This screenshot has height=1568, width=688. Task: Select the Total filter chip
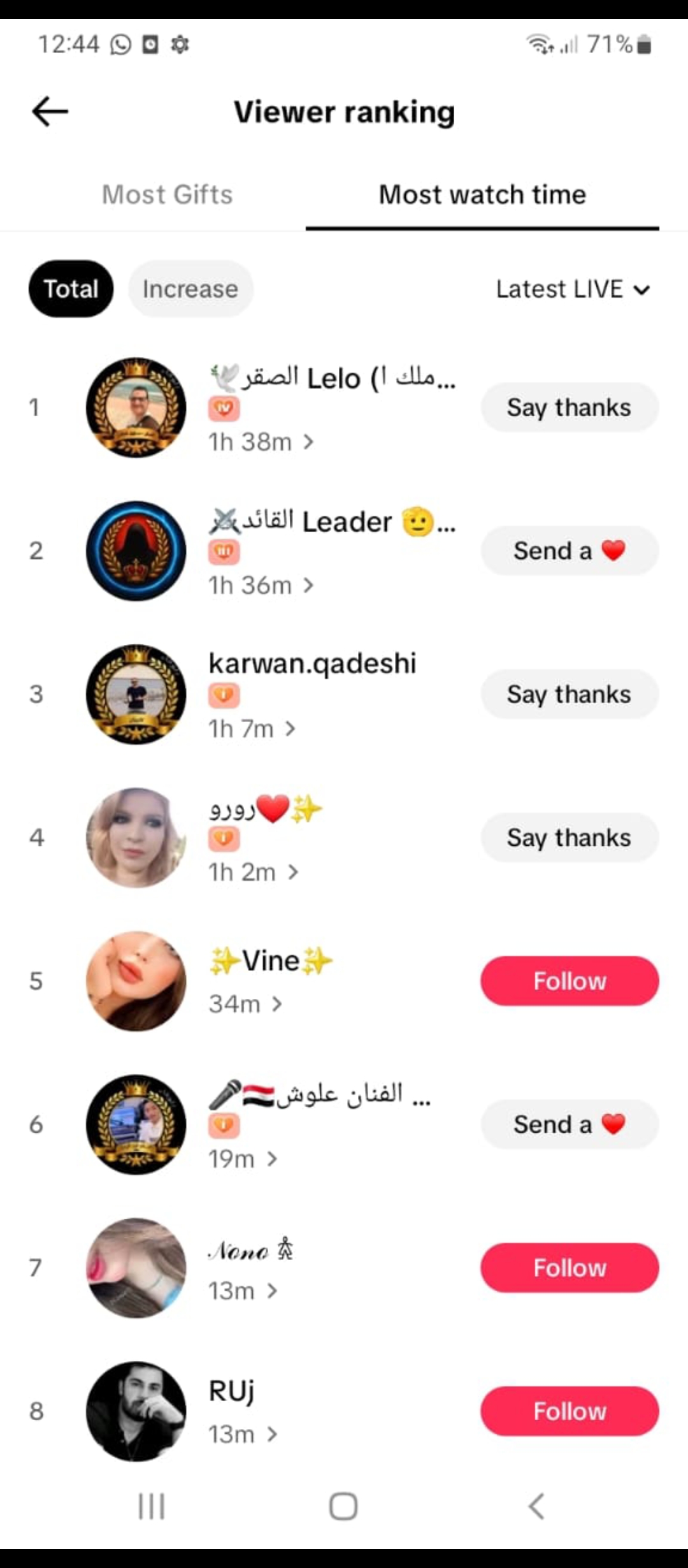(71, 289)
